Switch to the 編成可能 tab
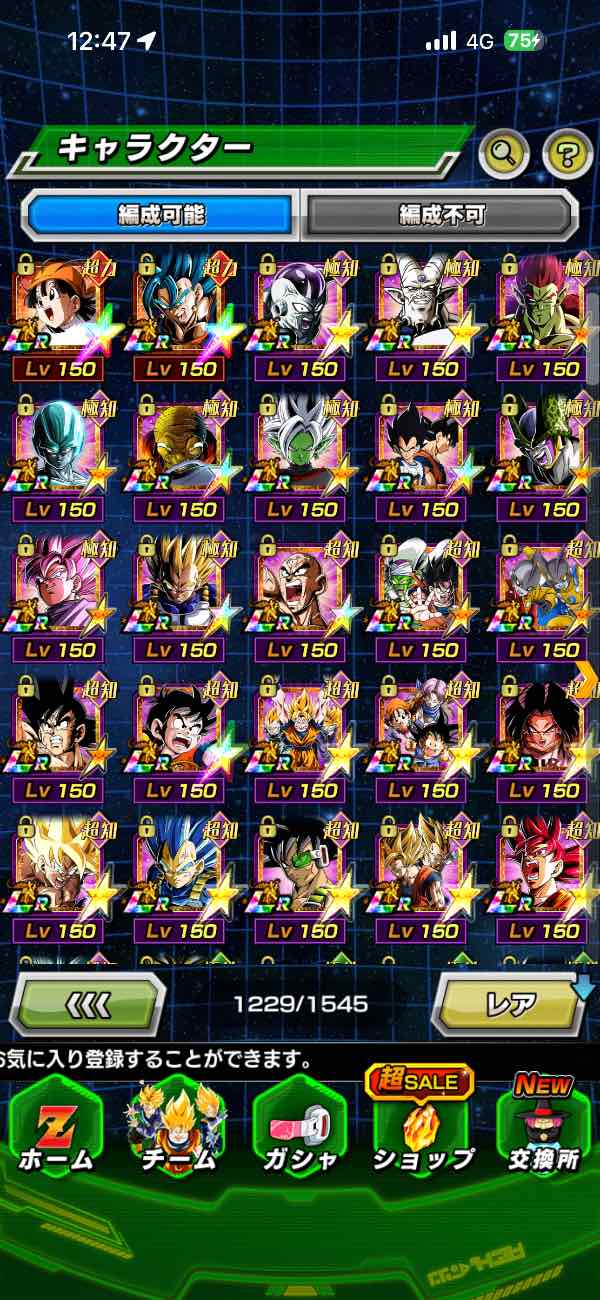The width and height of the screenshot is (600, 1300). (x=160, y=214)
